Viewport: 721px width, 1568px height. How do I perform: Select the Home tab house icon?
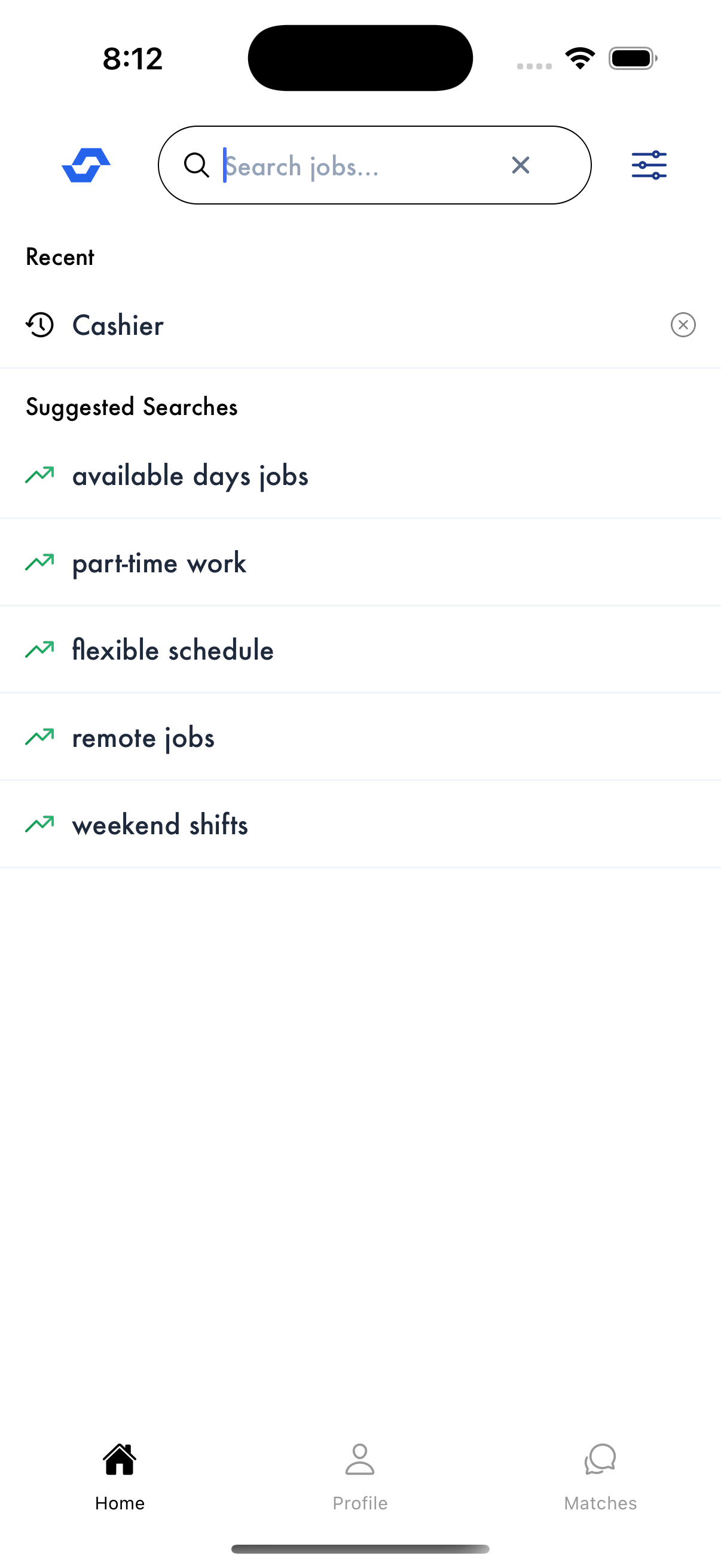coord(120,1459)
